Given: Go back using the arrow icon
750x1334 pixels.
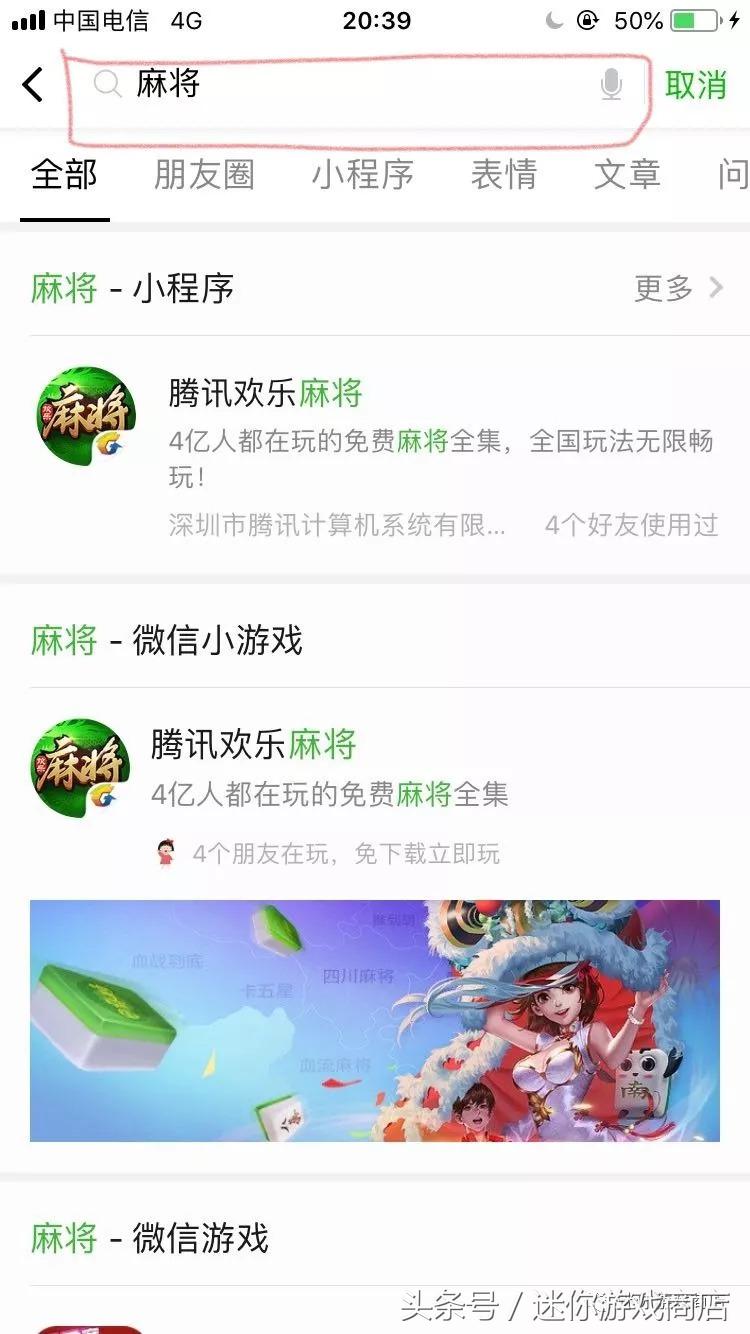Looking at the screenshot, I should (33, 85).
